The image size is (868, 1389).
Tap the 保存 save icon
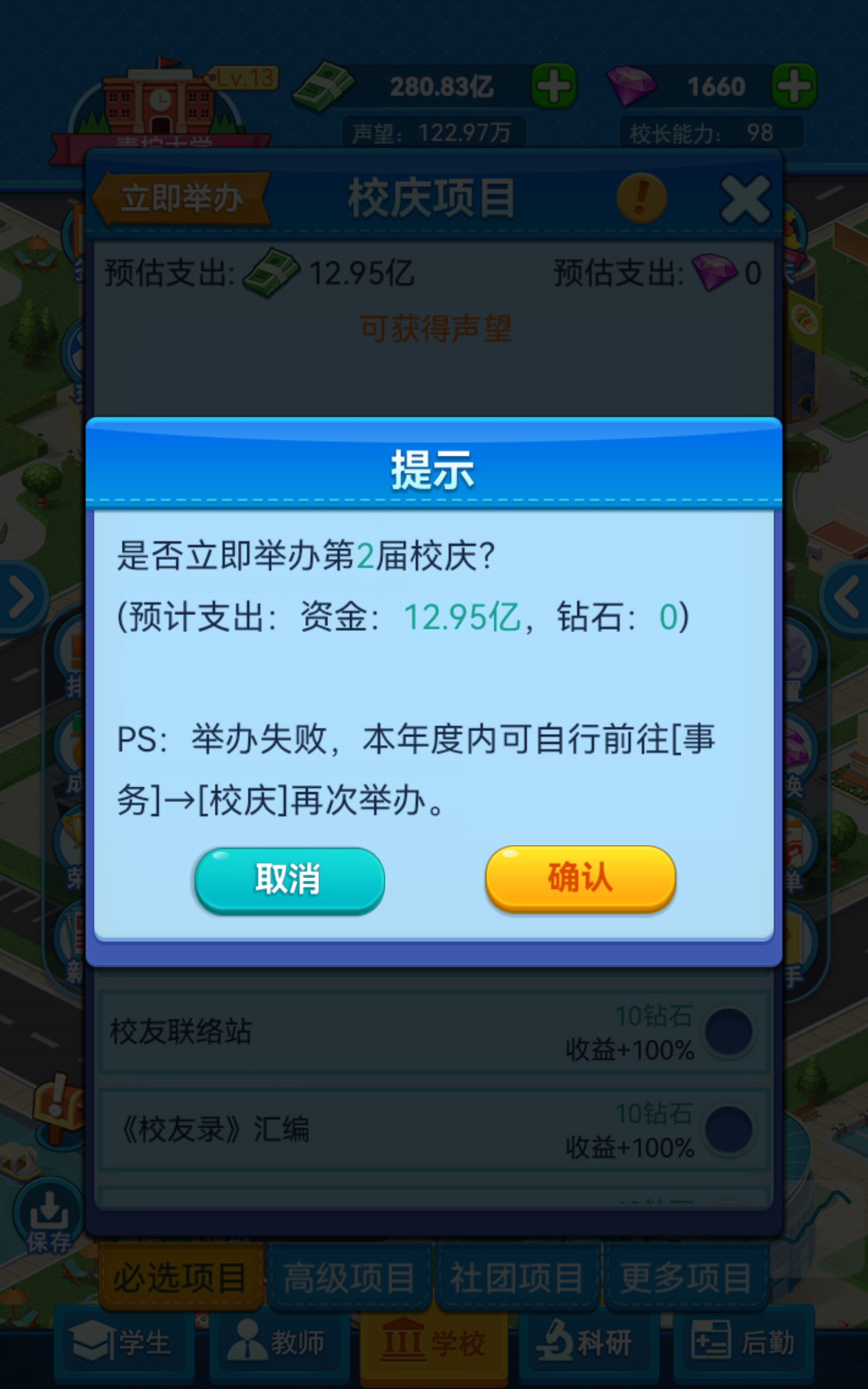[49, 1218]
